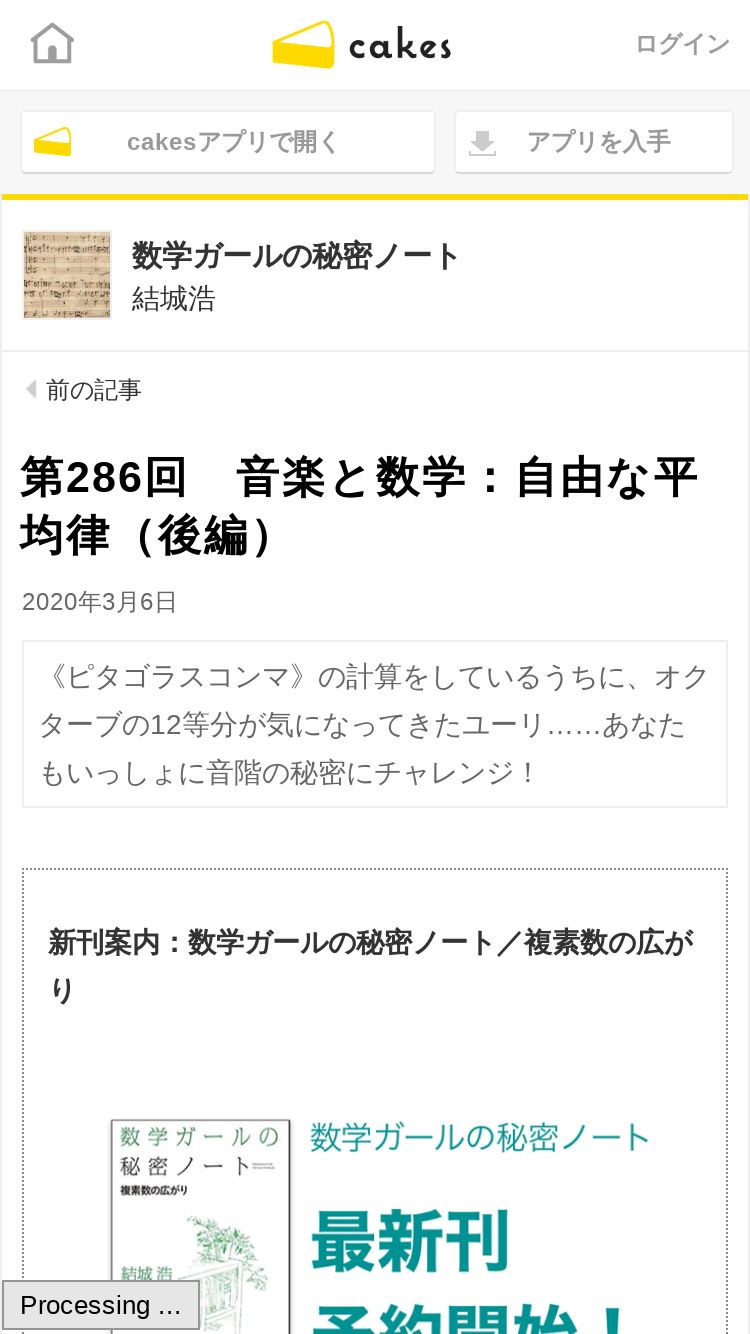Open series 数学ガールの秘密ノート

coord(296,256)
